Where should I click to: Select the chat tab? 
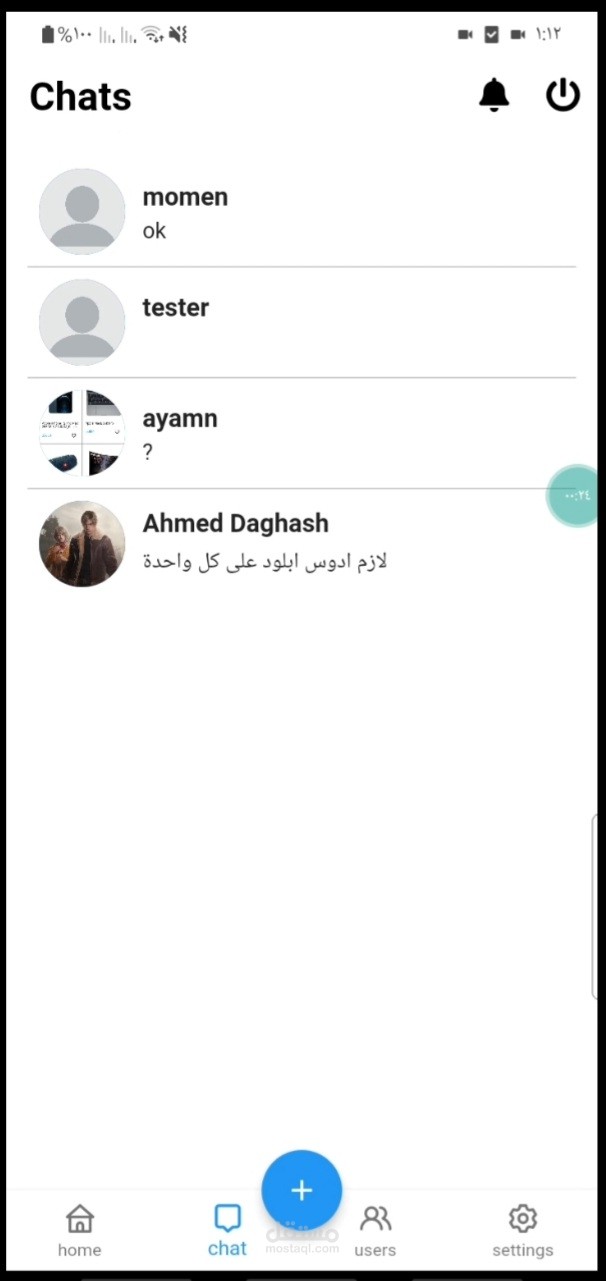(x=227, y=1231)
